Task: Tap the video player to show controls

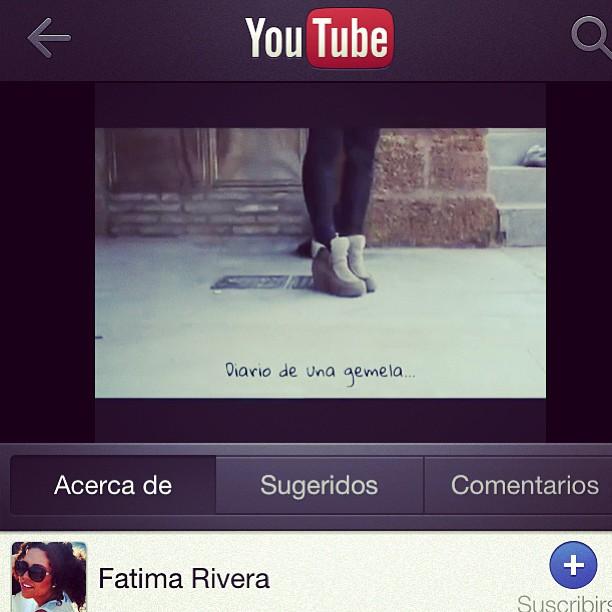Action: click(320, 262)
